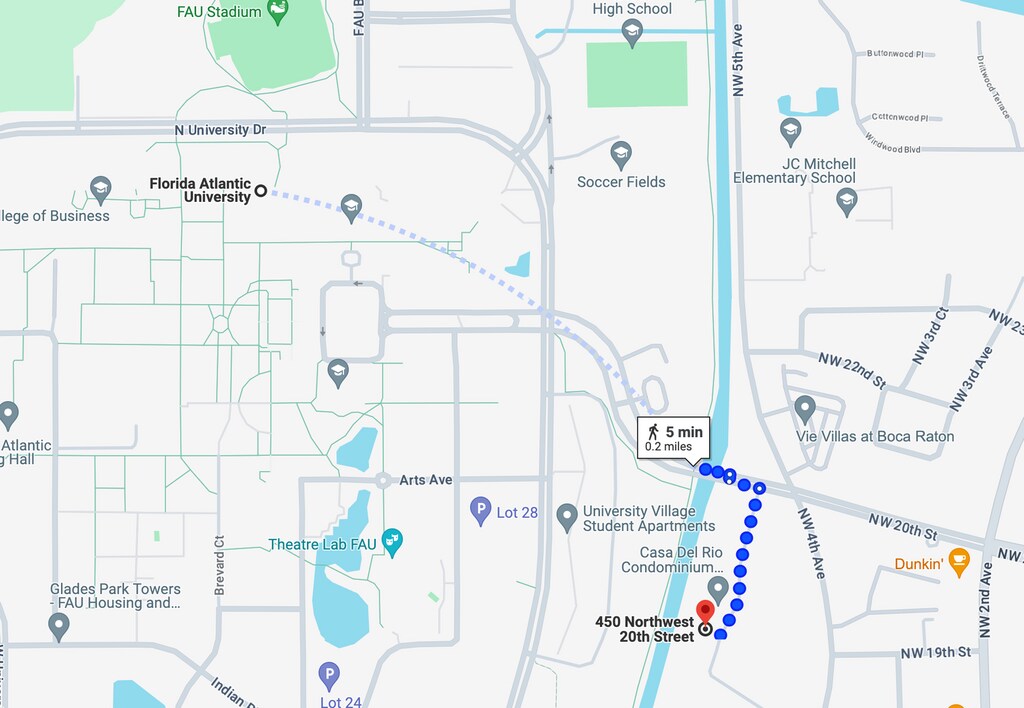
Task: Open Casa Del Rio Condominium marker
Action: coord(718,589)
